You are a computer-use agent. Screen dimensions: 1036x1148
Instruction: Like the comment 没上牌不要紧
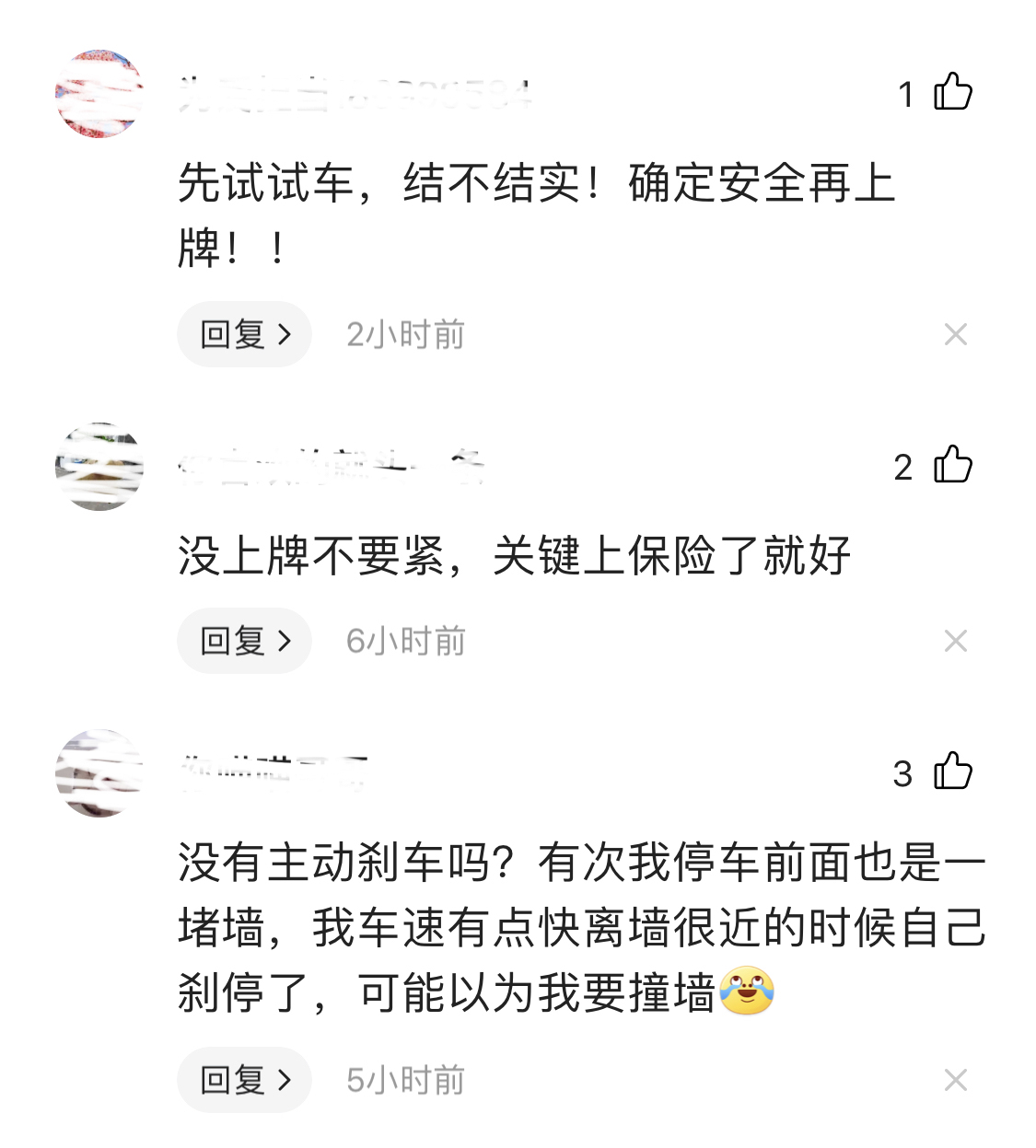point(953,465)
